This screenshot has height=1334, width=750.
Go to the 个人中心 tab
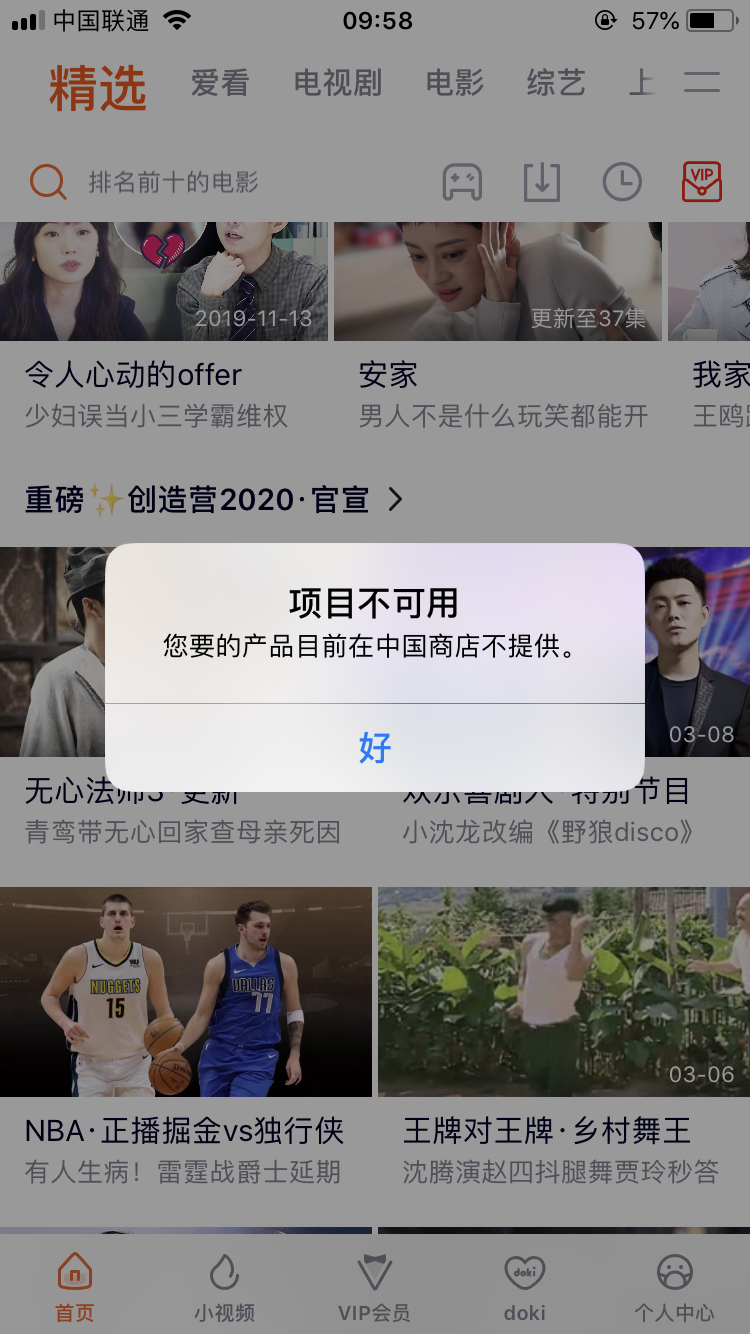click(x=674, y=1288)
